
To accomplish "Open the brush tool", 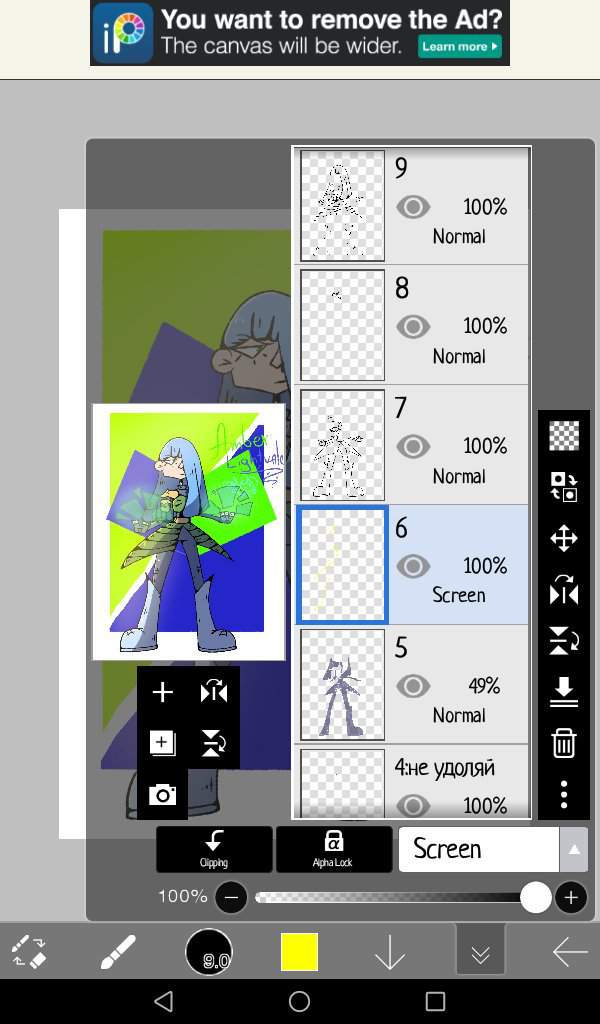I will point(119,952).
